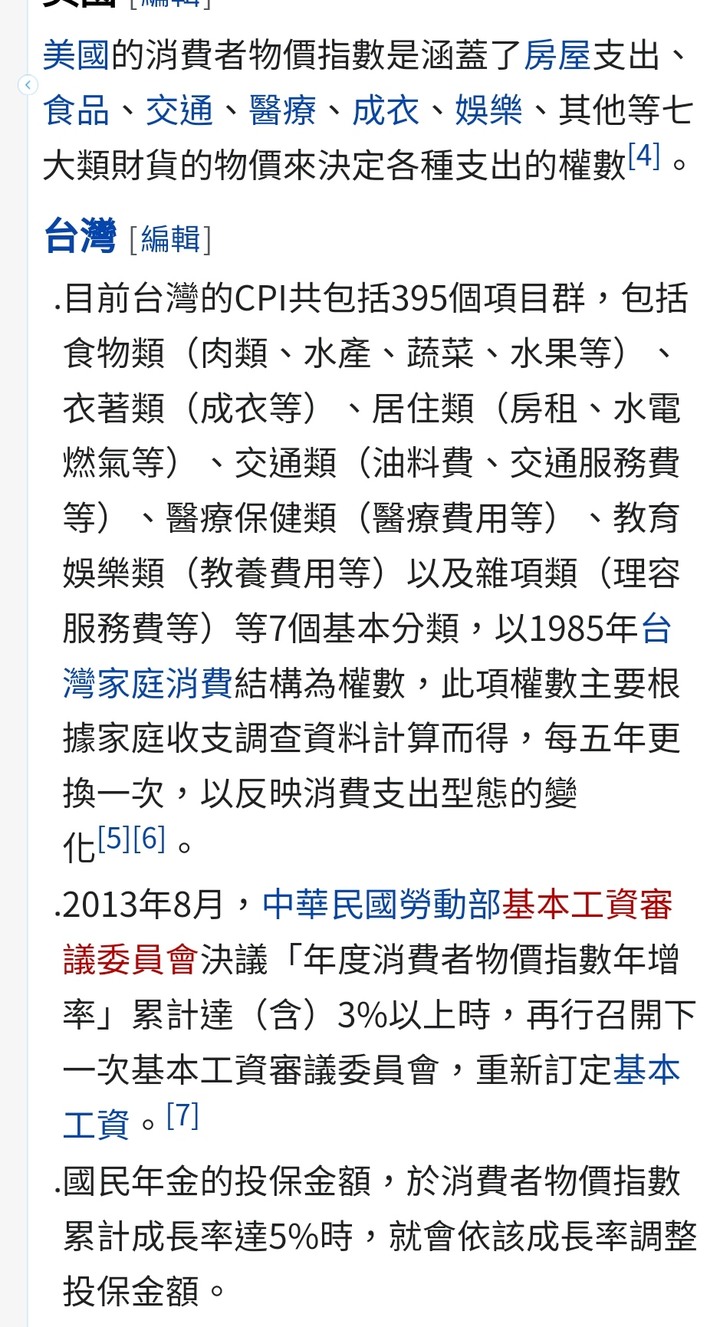Image resolution: width=720 pixels, height=1327 pixels.
Task: View reference [6]
Action: (x=149, y=838)
